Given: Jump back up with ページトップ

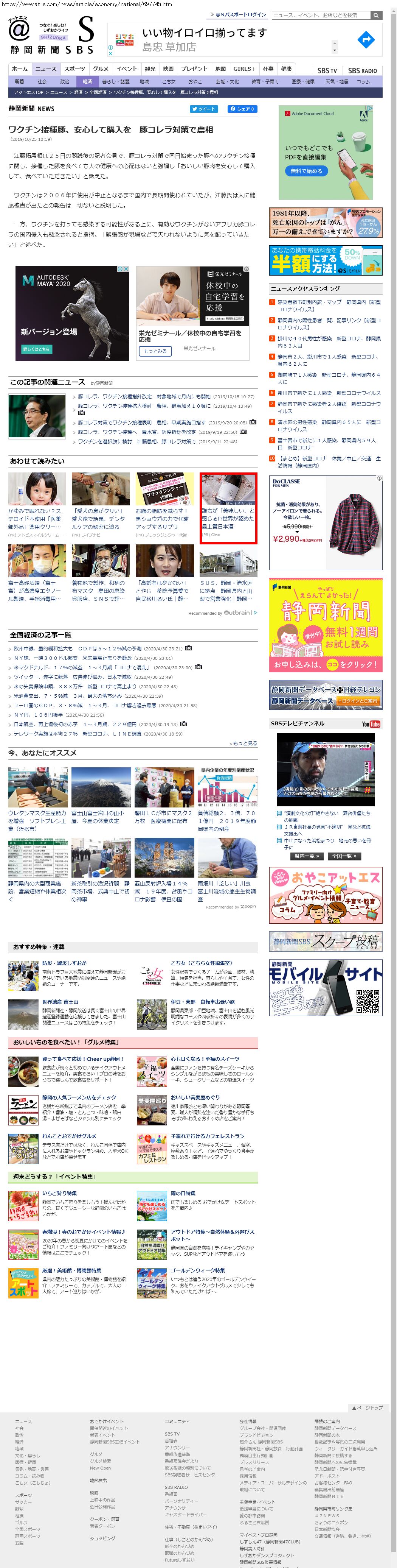Looking at the screenshot, I should tap(367, 1407).
